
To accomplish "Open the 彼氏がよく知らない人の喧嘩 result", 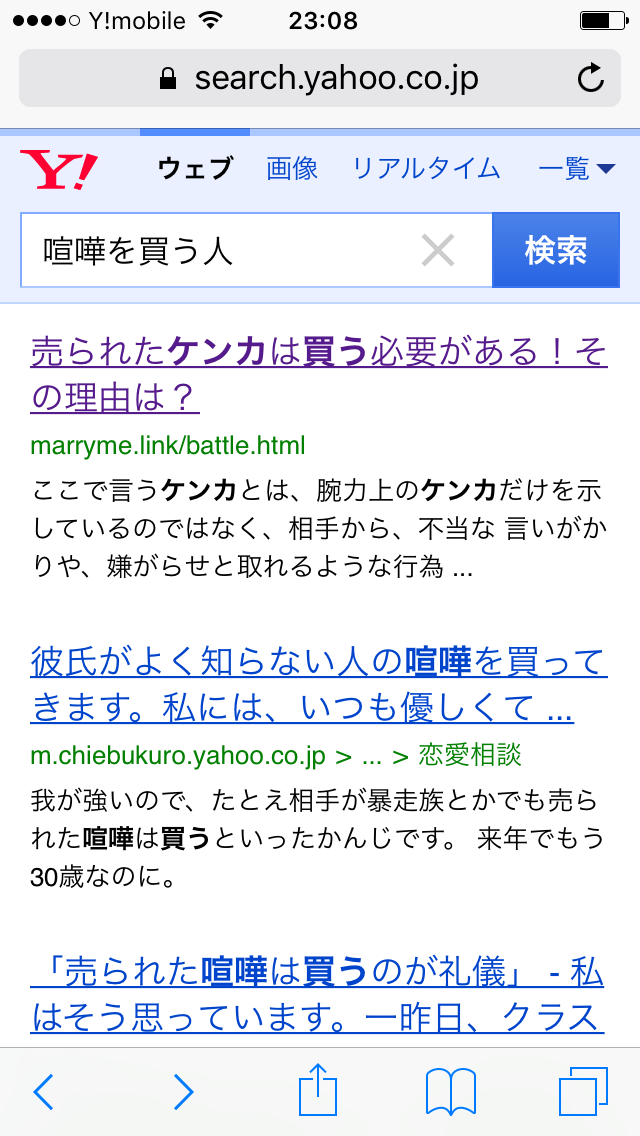I will click(x=317, y=685).
